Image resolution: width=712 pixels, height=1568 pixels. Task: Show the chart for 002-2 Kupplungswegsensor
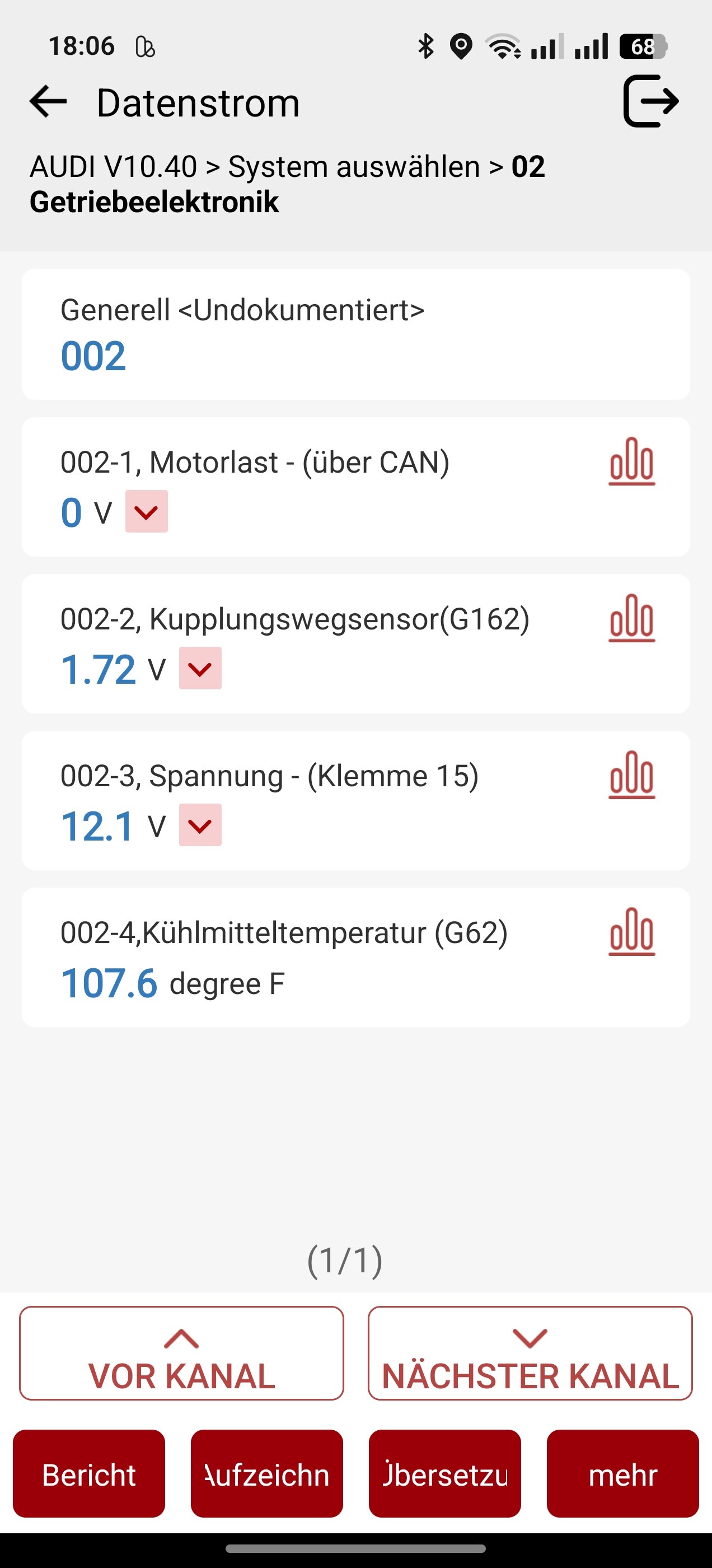click(x=631, y=618)
